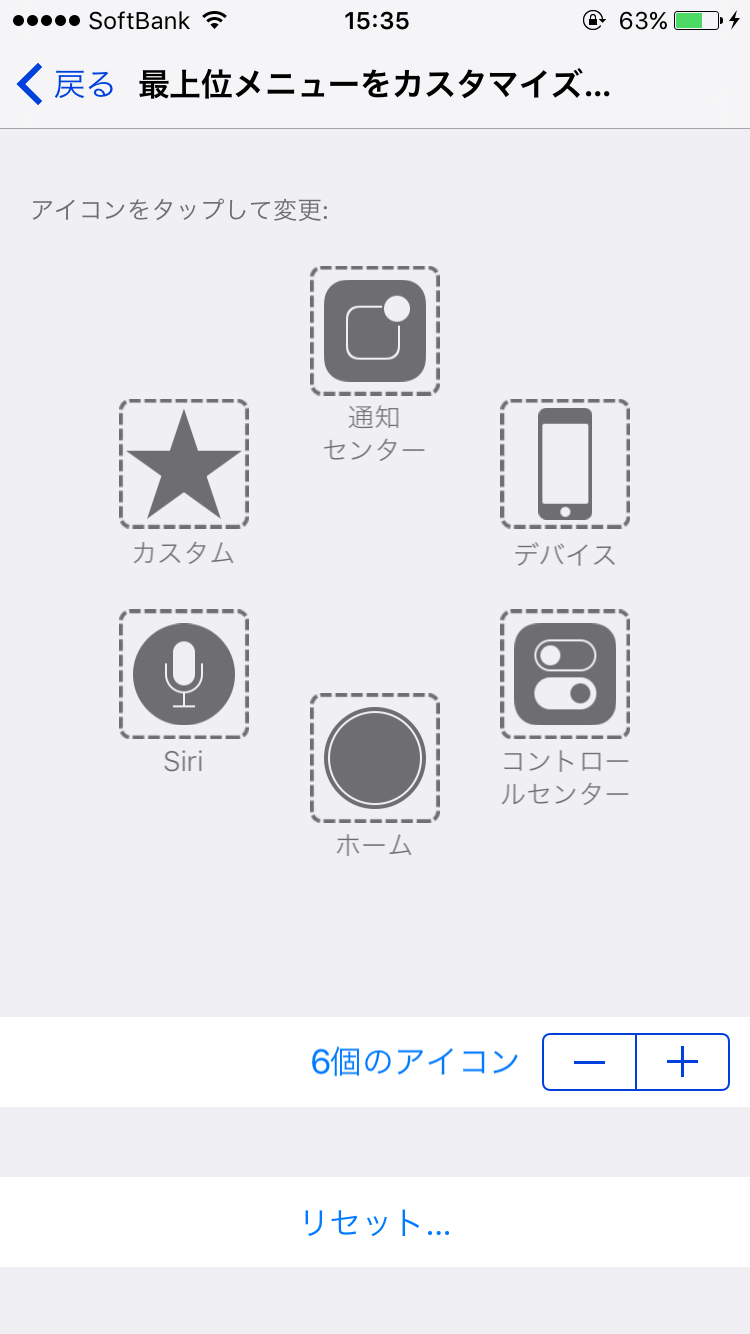Tap the カスタム star icon
Image resolution: width=750 pixels, height=1334 pixels.
[184, 464]
